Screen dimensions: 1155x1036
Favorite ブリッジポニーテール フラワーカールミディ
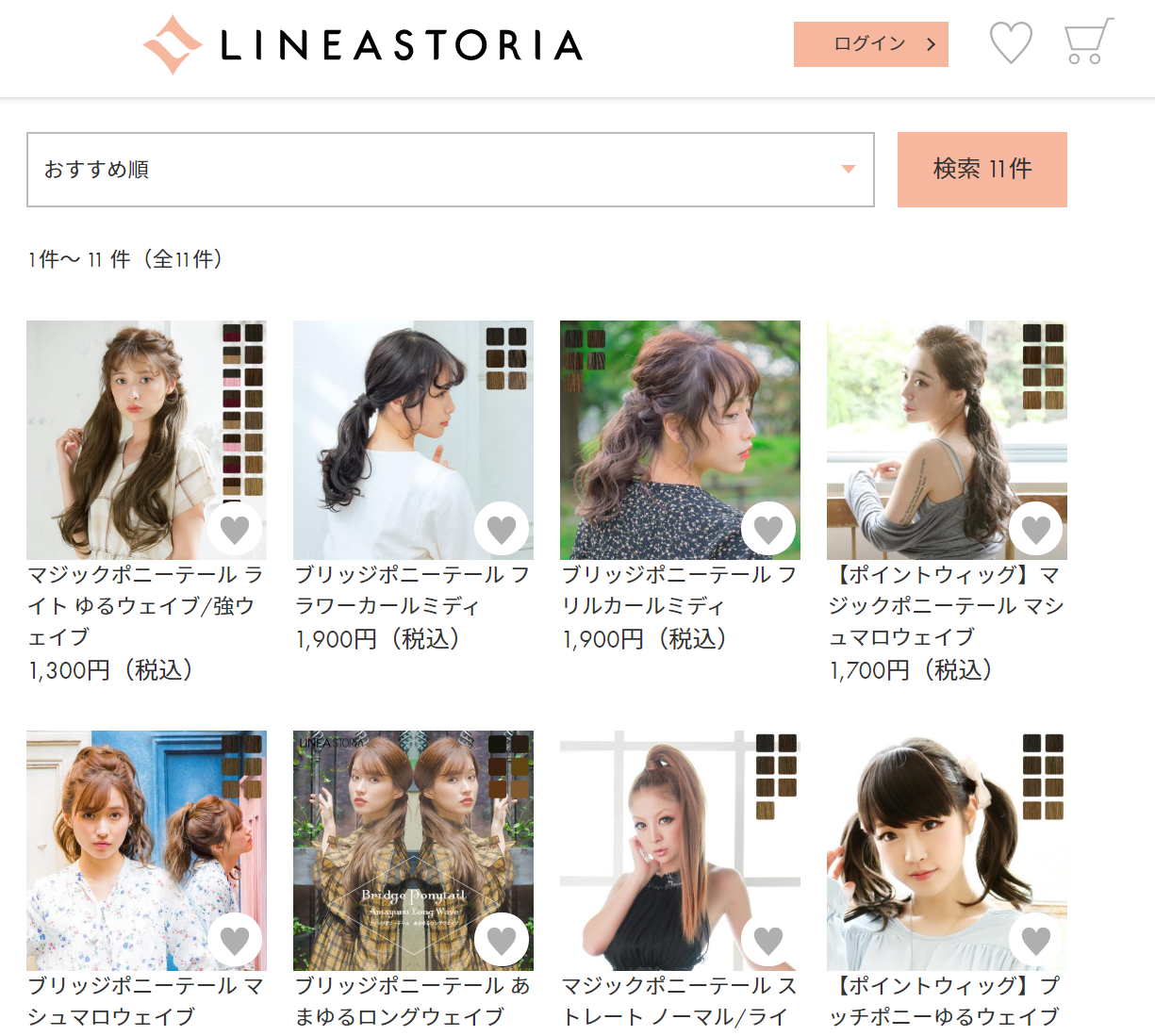click(x=502, y=530)
